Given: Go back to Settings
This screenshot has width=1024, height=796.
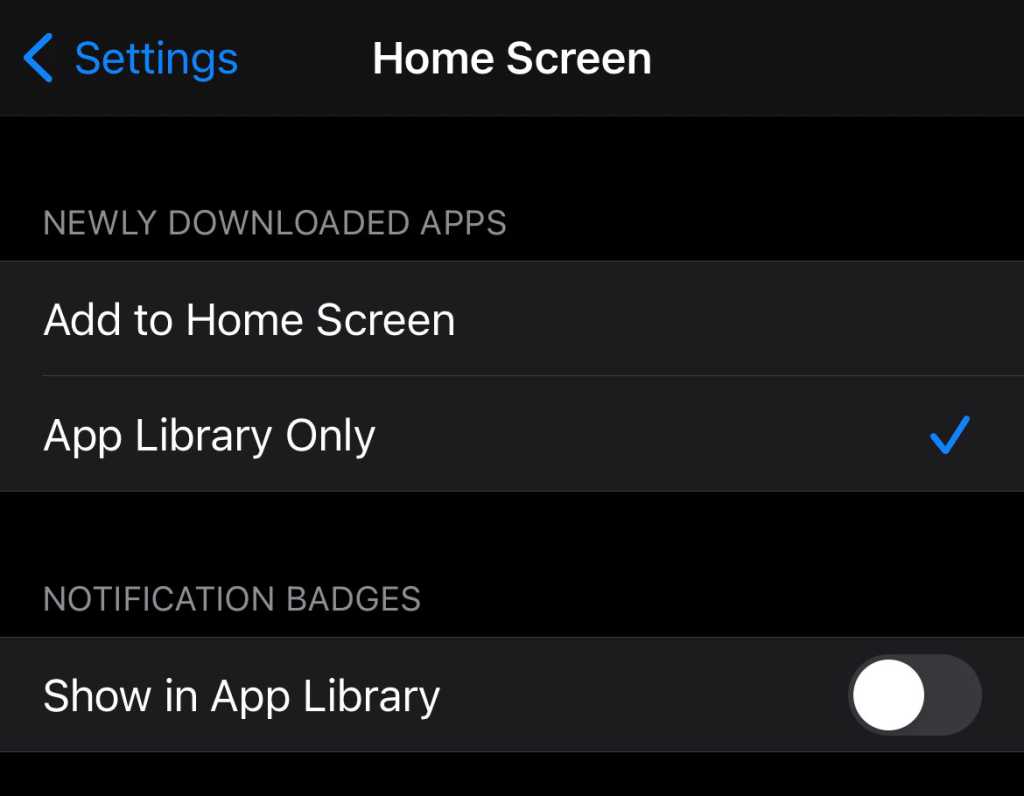Looking at the screenshot, I should pos(130,59).
